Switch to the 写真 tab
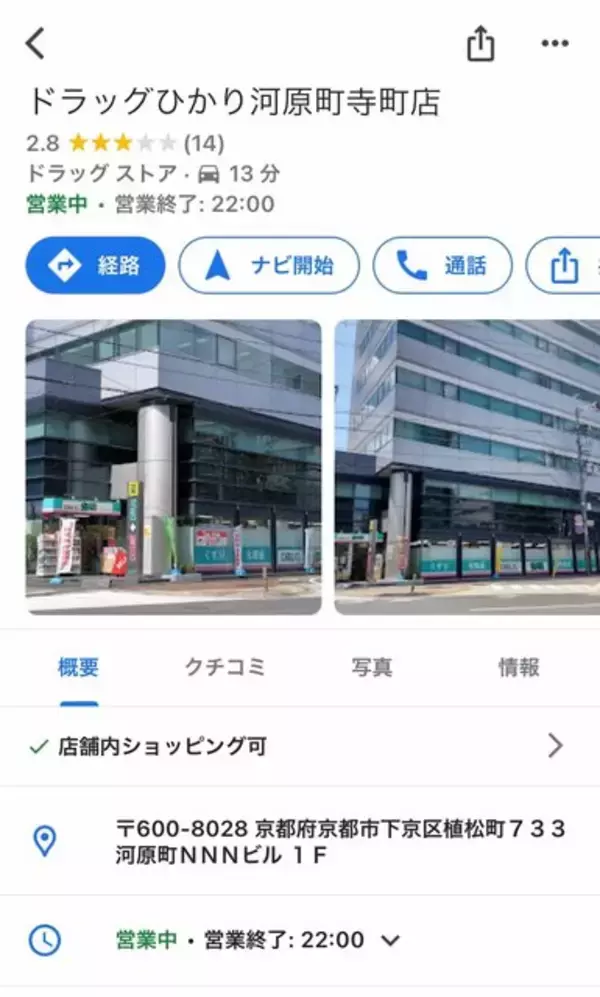 (x=372, y=668)
